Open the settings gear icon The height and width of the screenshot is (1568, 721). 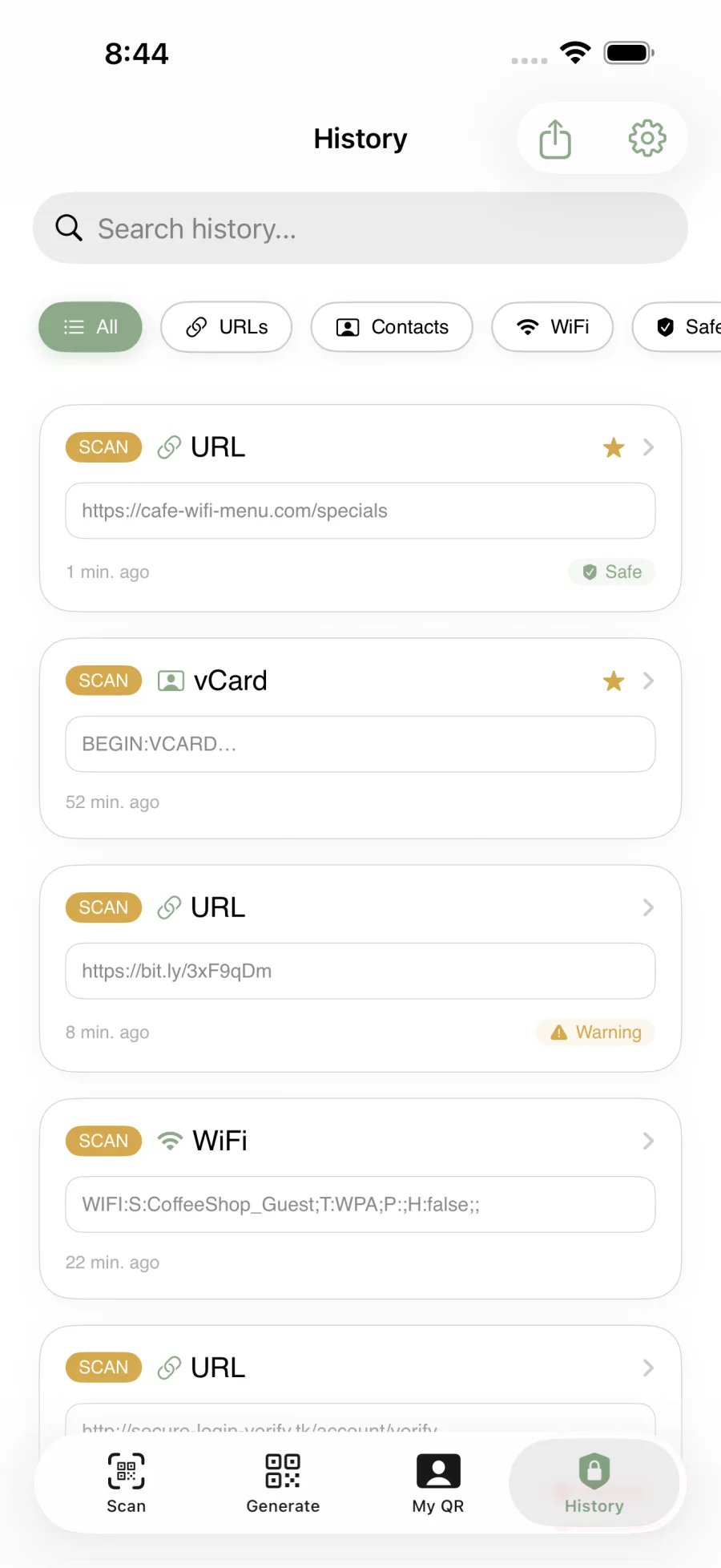pyautogui.click(x=647, y=138)
